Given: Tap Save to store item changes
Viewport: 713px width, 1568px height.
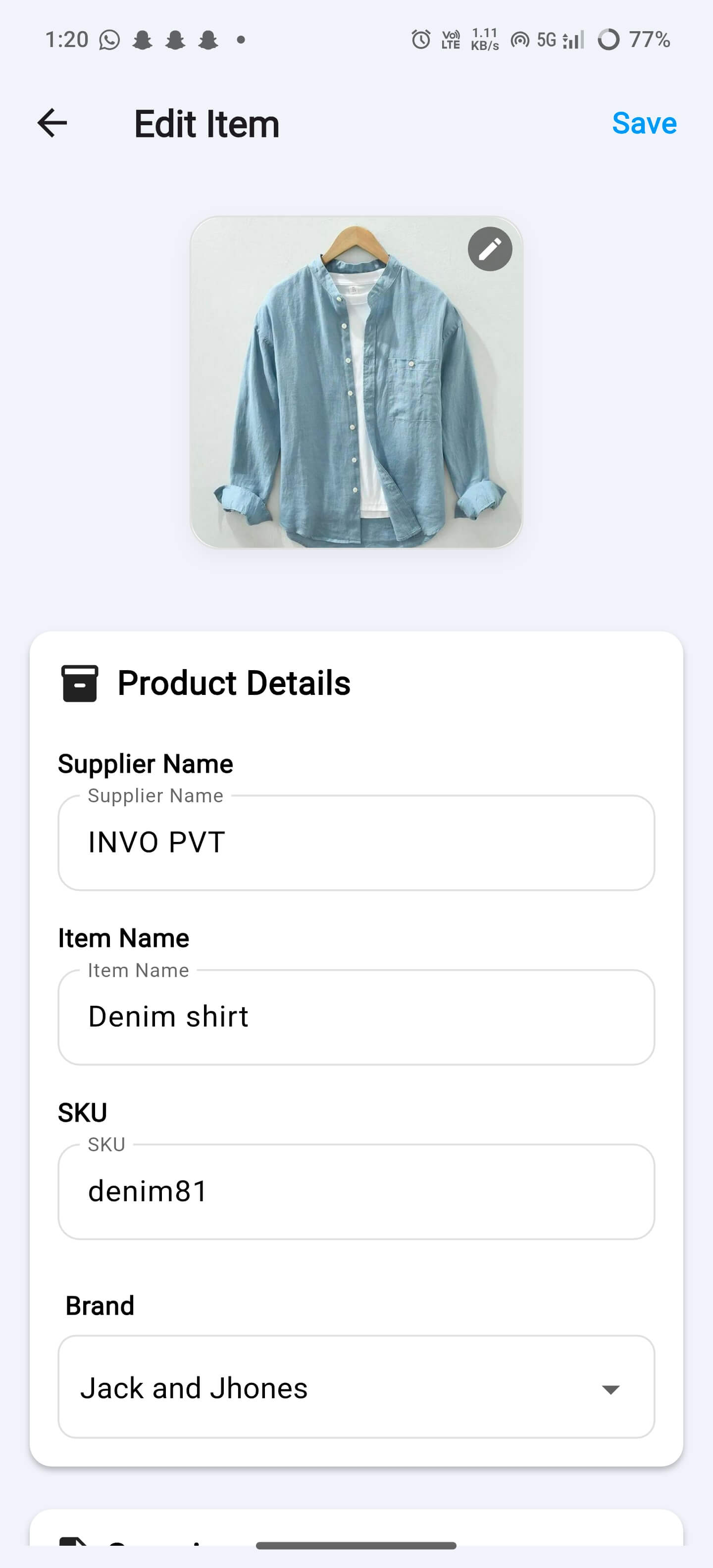Looking at the screenshot, I should coord(644,123).
